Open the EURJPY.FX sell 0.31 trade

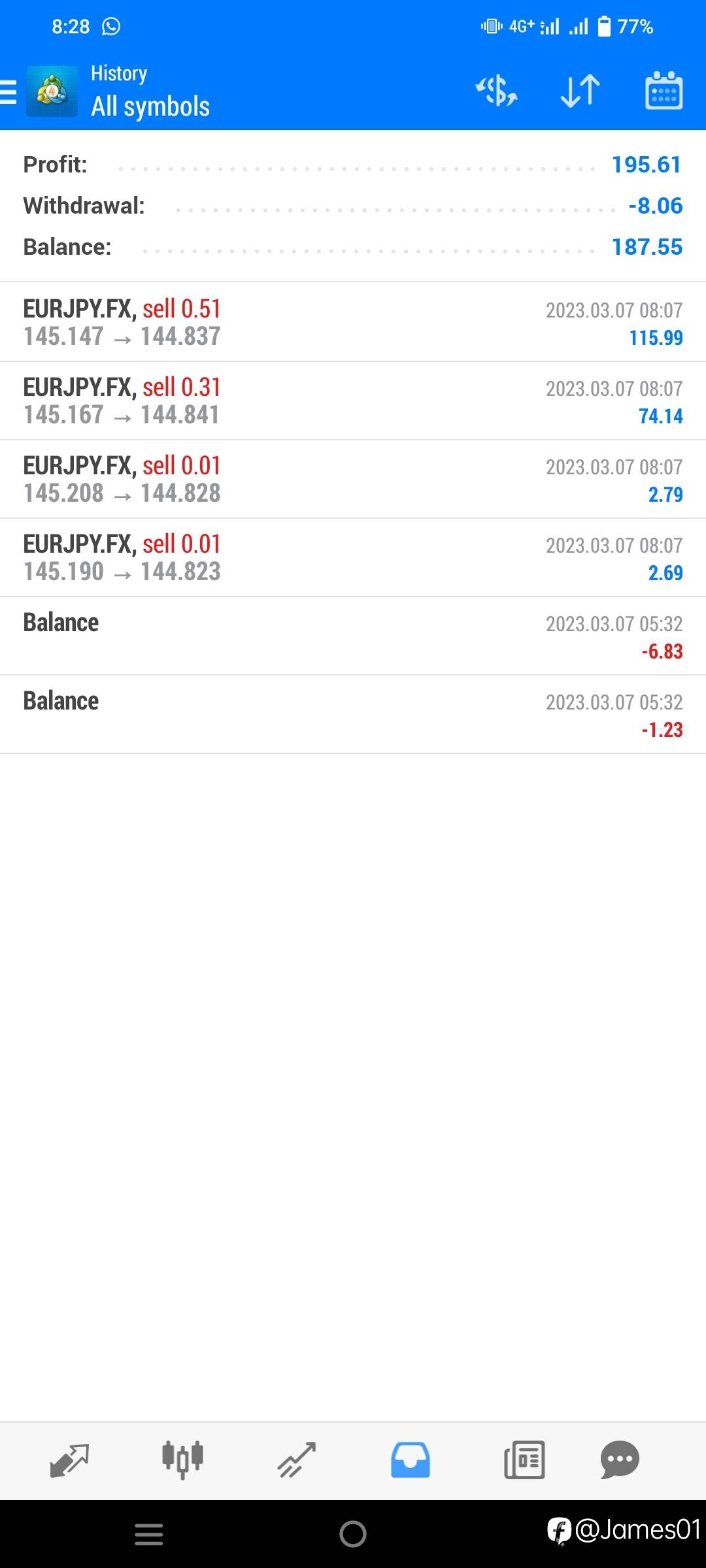coord(353,400)
